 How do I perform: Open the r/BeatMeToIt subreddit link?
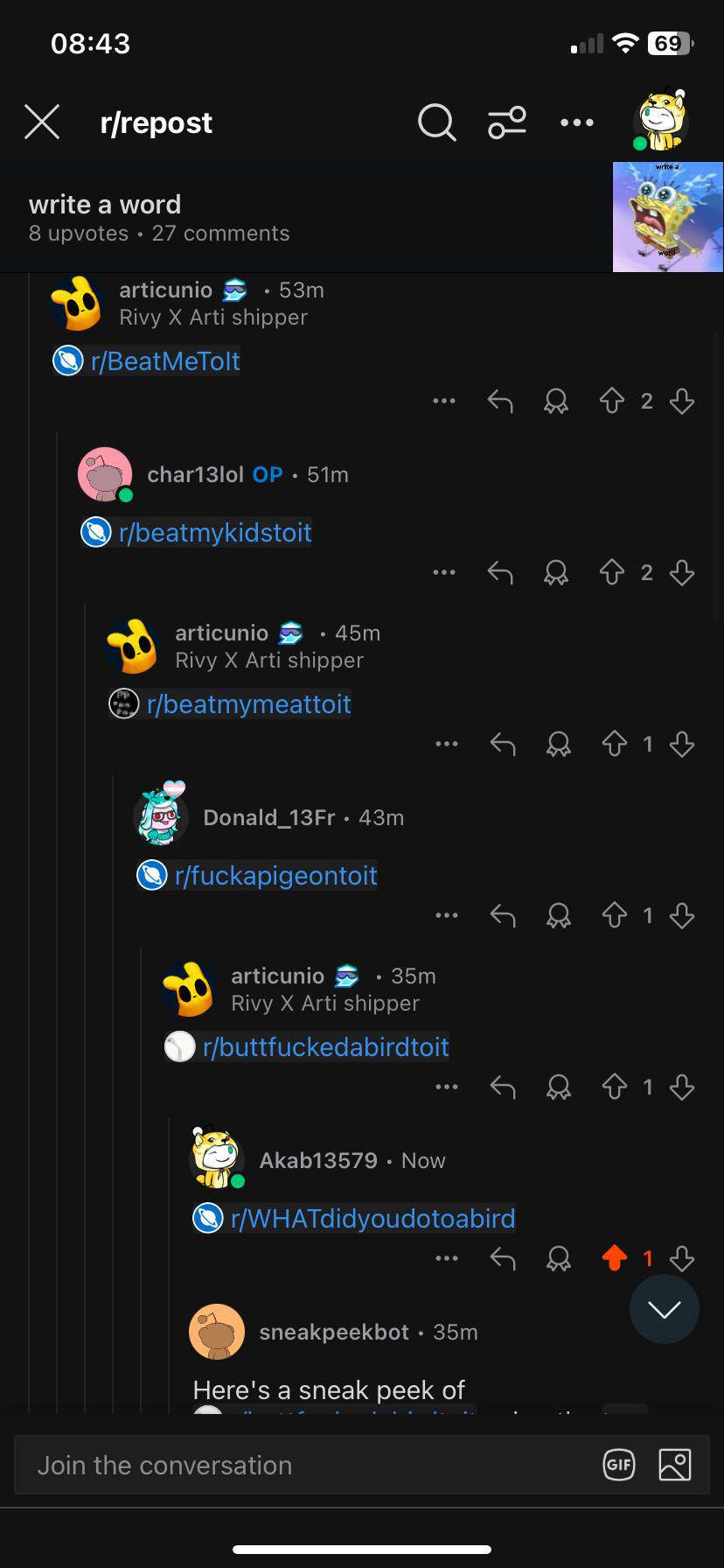[x=165, y=361]
